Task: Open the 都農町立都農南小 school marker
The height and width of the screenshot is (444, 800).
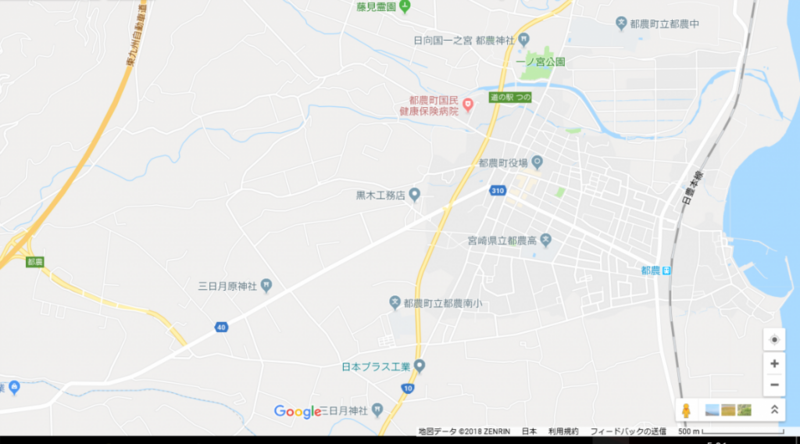Action: click(x=395, y=302)
